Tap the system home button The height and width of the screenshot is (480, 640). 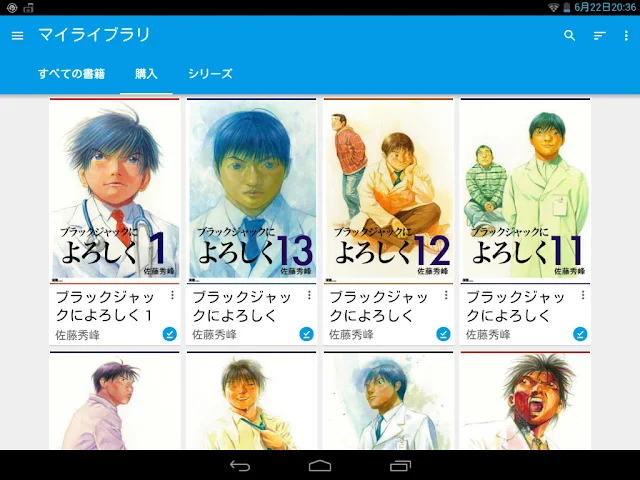click(x=320, y=466)
